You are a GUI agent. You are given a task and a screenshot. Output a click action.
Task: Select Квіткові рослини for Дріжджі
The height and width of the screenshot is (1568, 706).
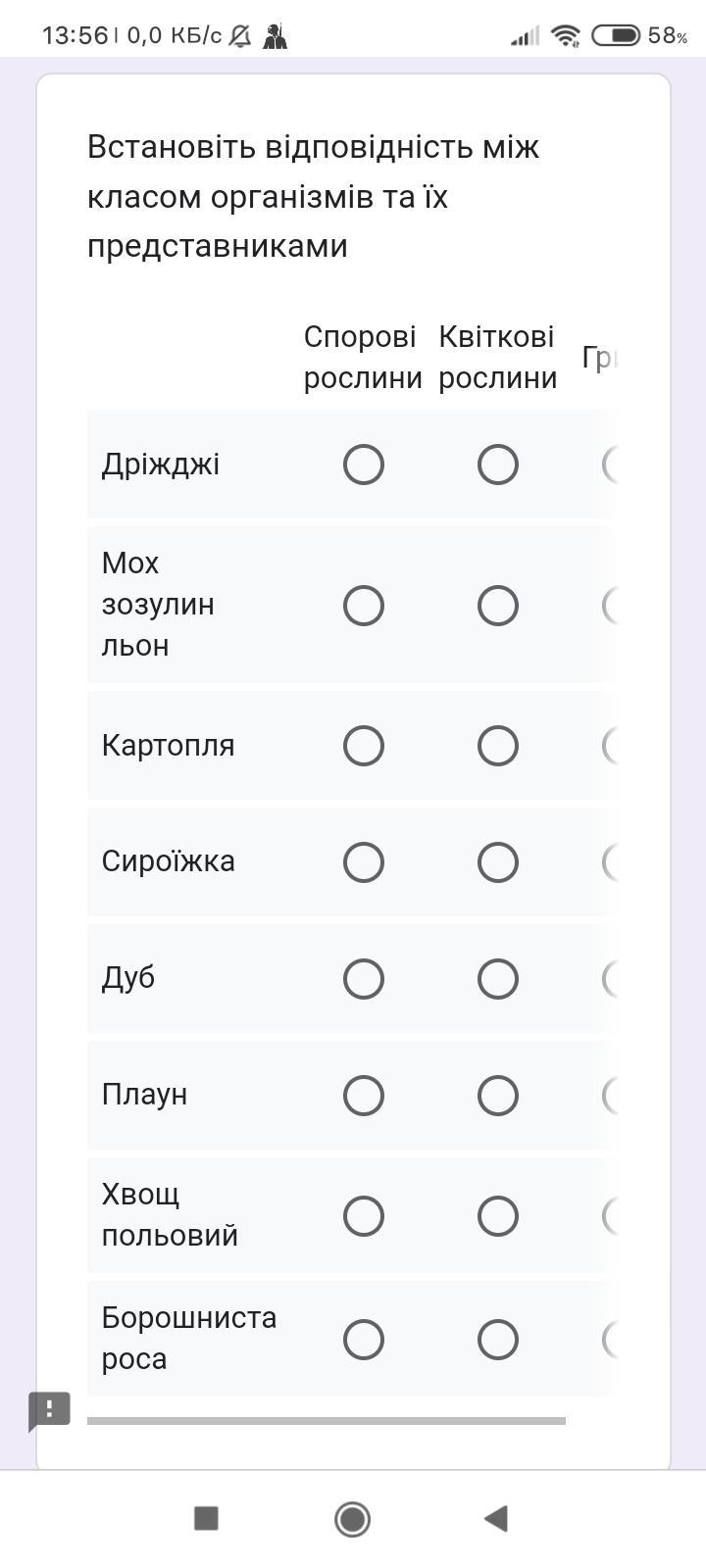point(497,465)
